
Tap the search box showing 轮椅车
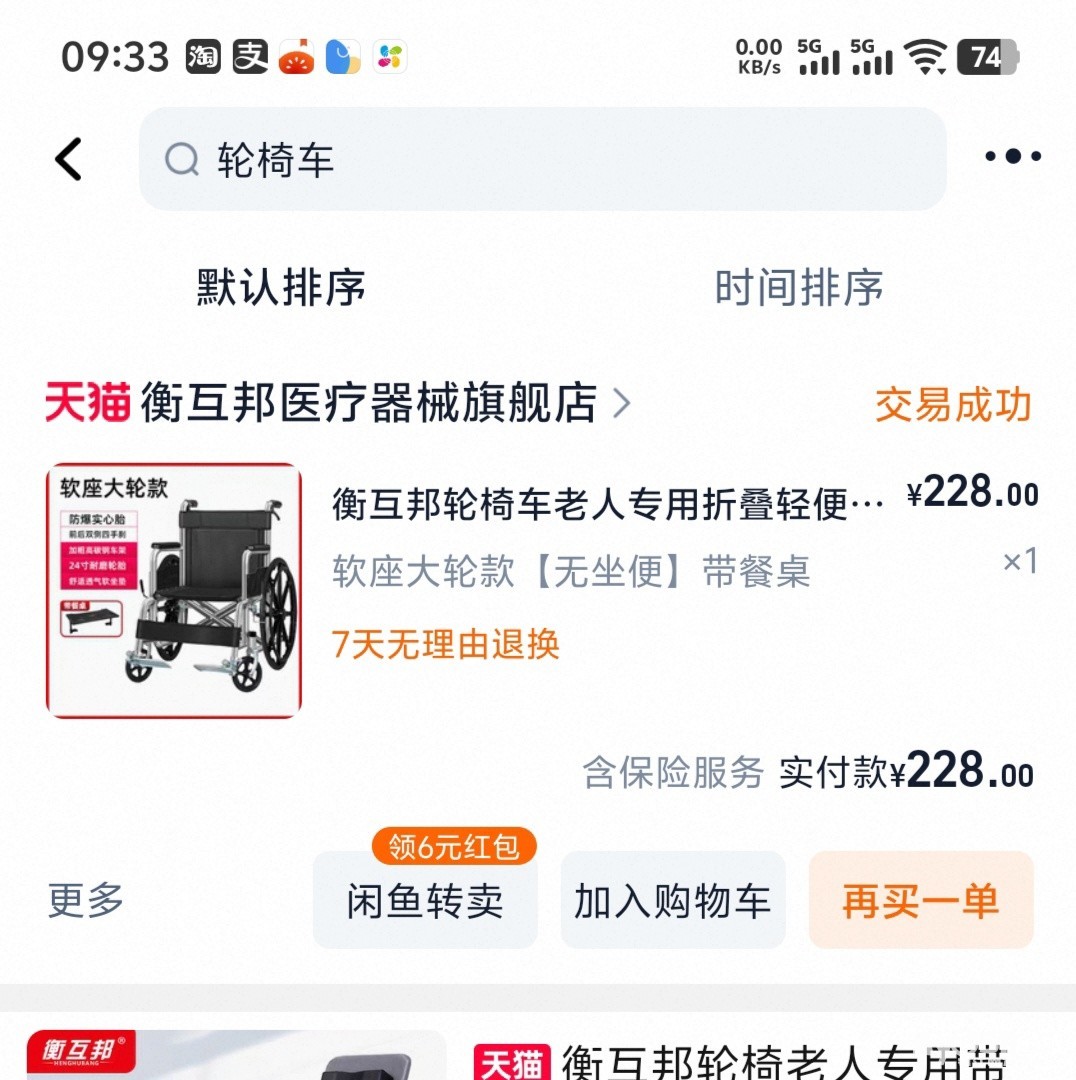pos(542,159)
